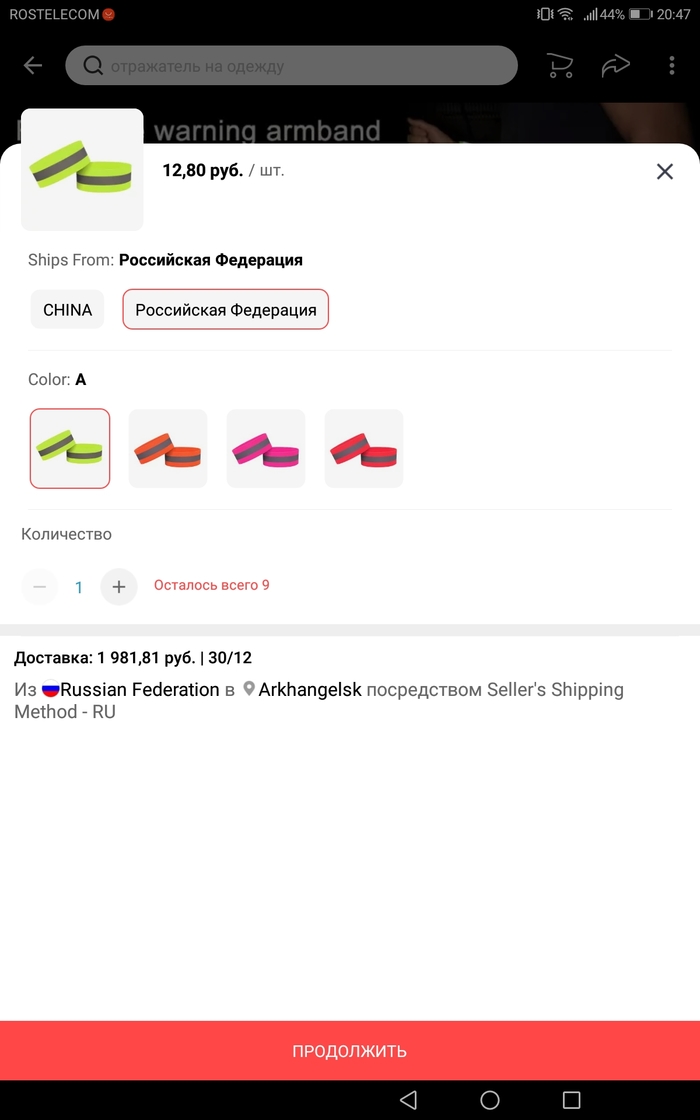
Task: Increase quantity with plus button
Action: [x=118, y=586]
